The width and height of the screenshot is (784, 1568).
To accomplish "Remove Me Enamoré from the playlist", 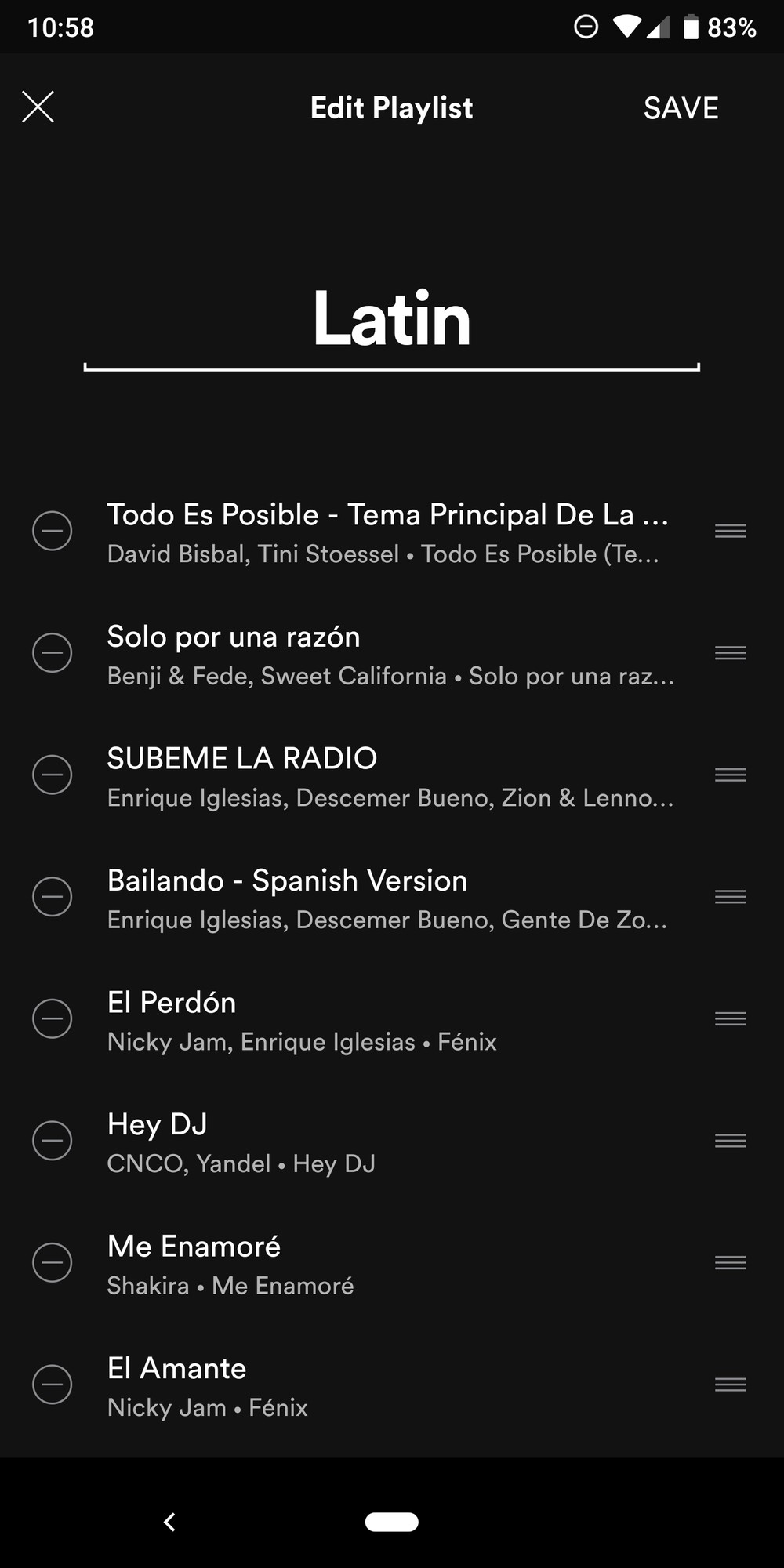I will 53,1262.
